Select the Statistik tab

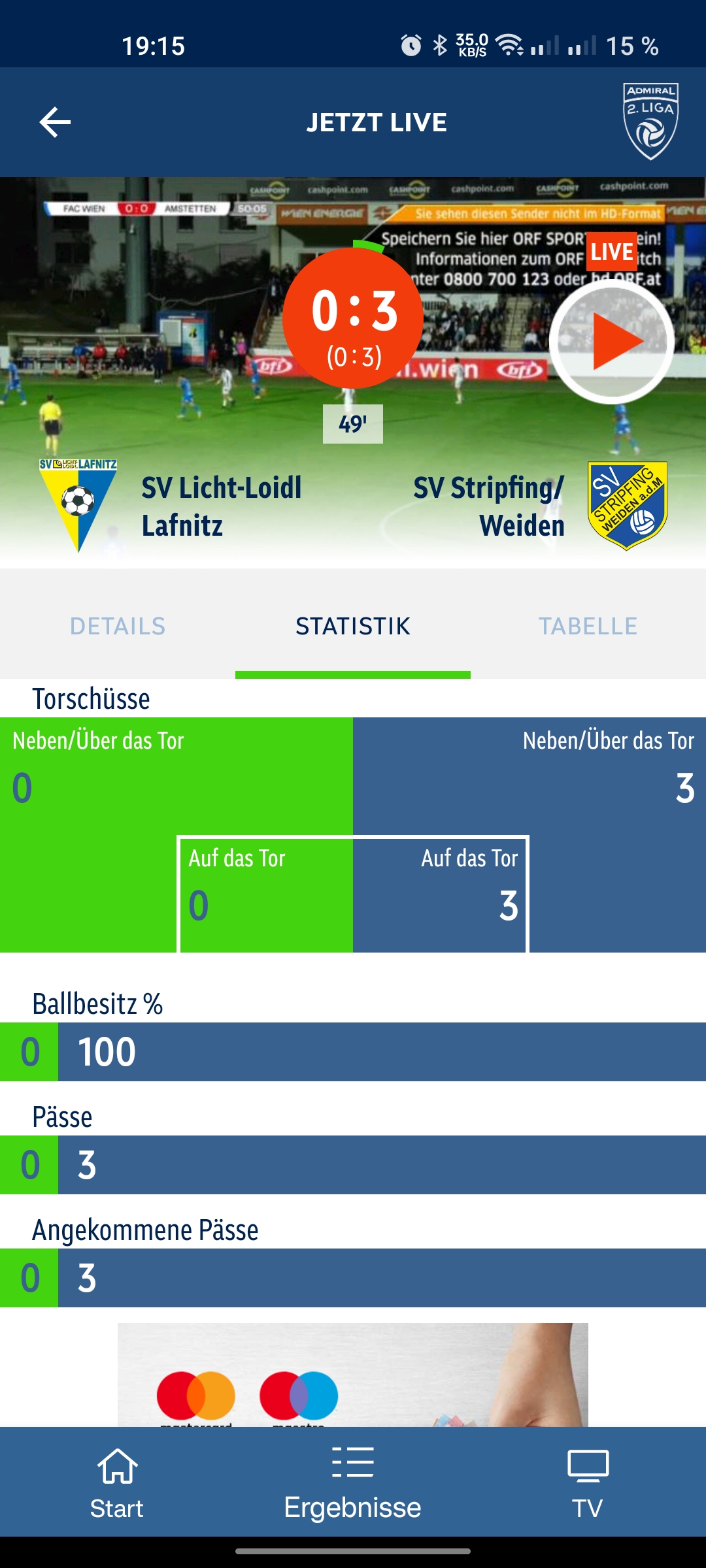pyautogui.click(x=353, y=626)
